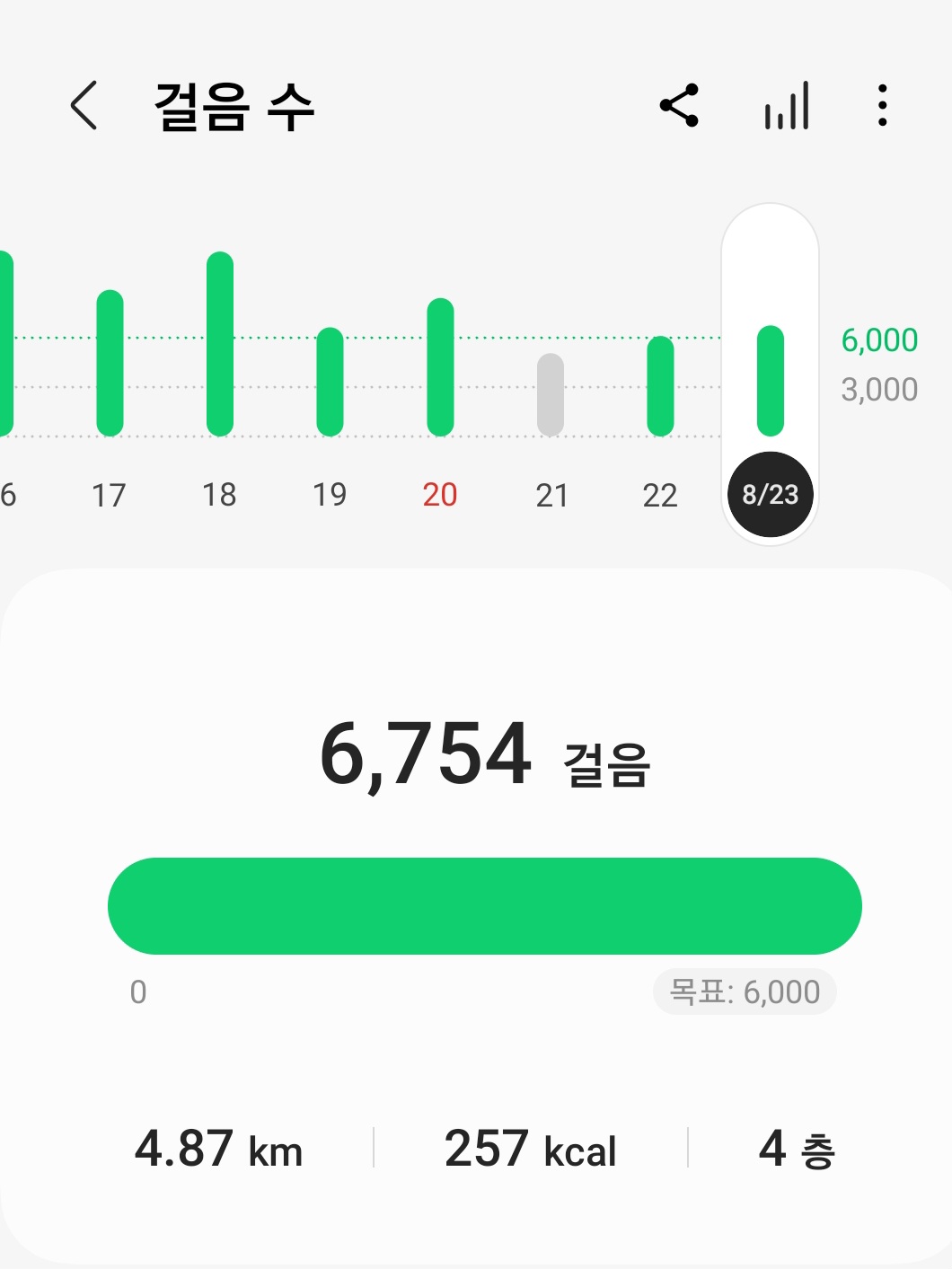Select the step bar for day 20
This screenshot has width=952, height=1269.
click(440, 366)
